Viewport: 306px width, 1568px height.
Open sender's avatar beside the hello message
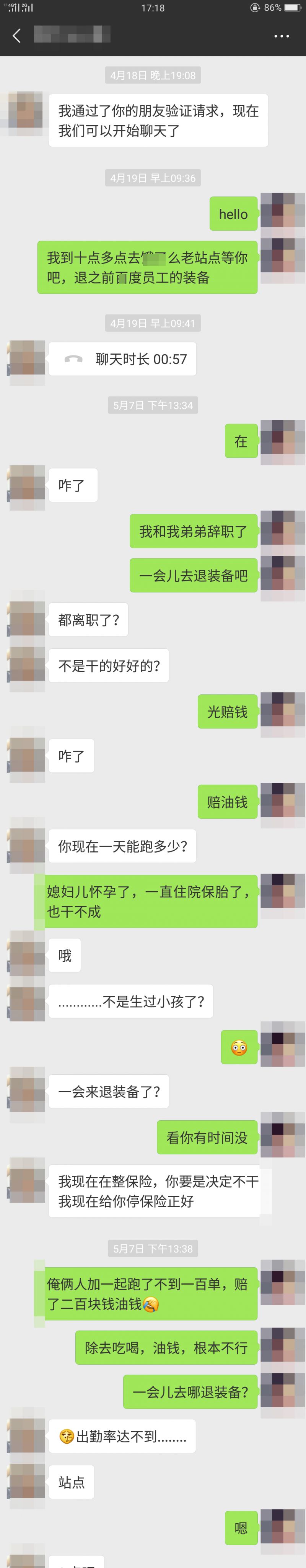pyautogui.click(x=282, y=214)
